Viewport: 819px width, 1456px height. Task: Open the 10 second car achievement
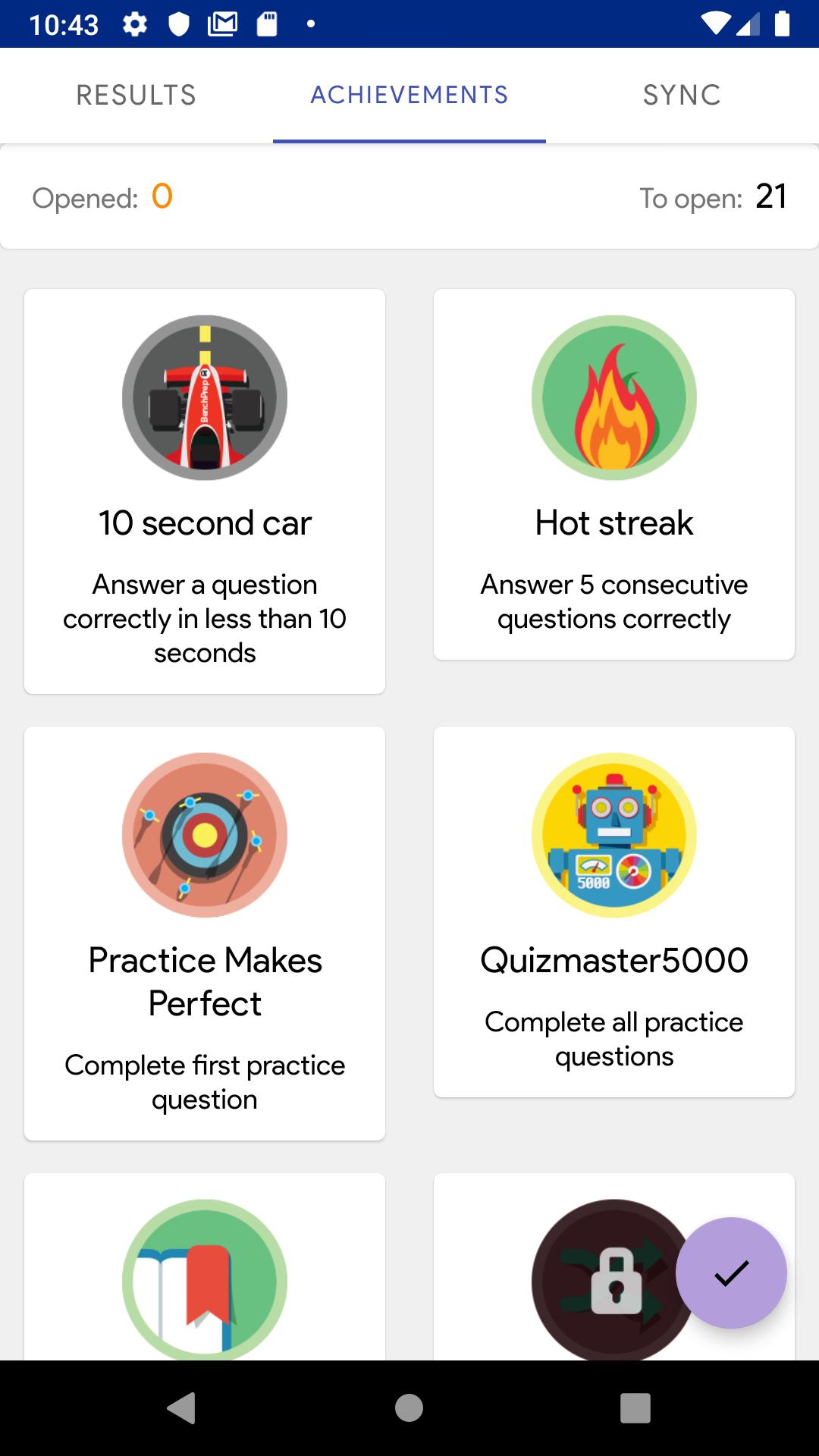[205, 491]
